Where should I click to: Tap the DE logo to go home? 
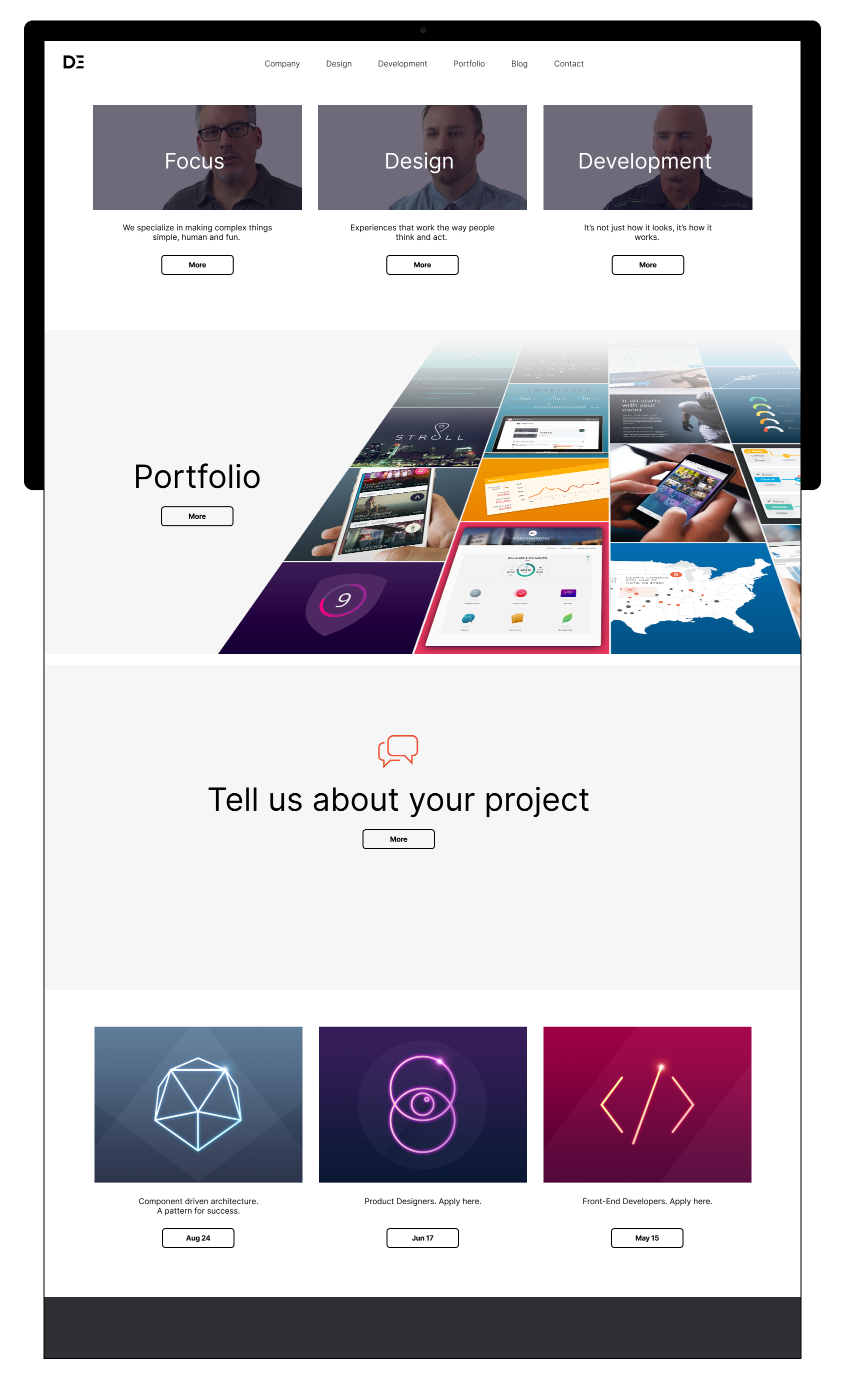point(73,62)
